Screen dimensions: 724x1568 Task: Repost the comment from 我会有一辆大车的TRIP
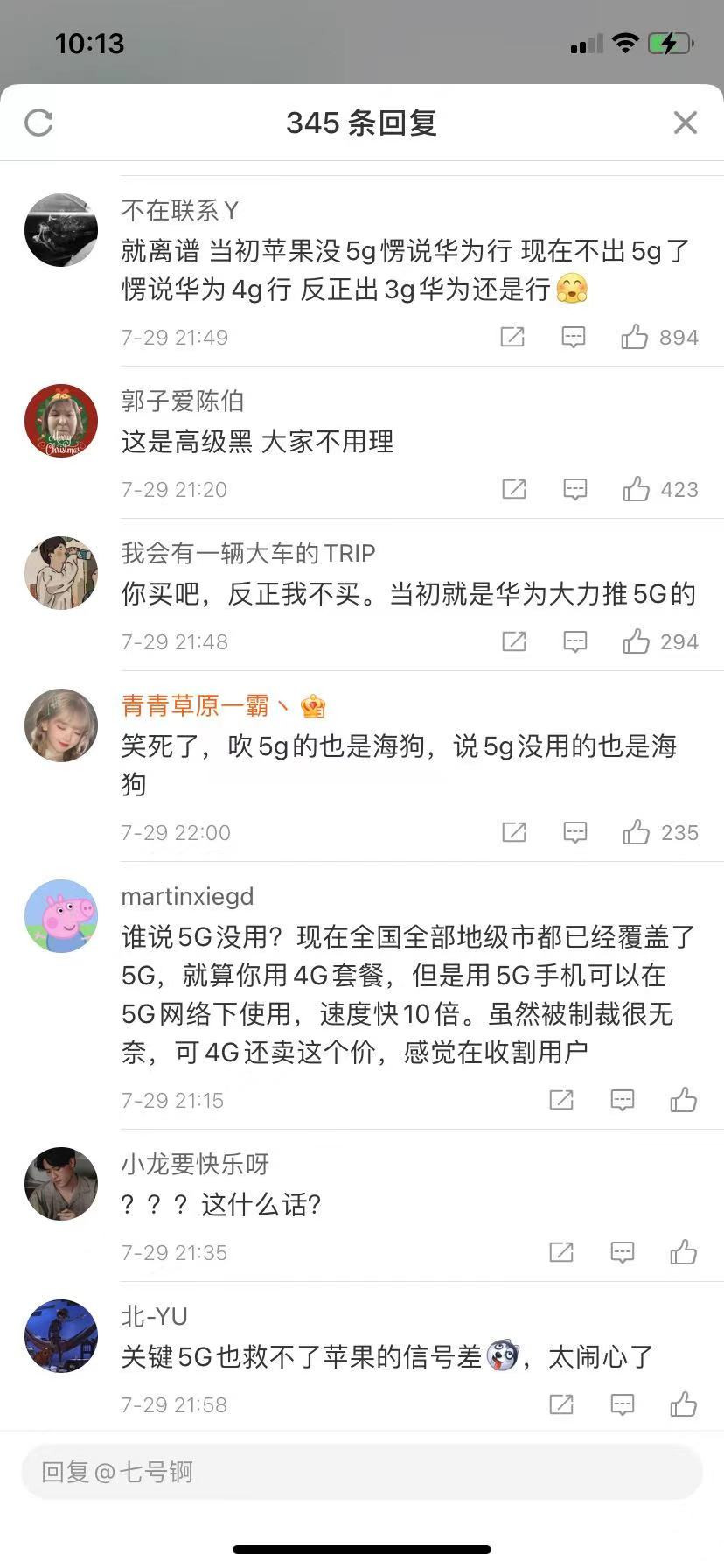pos(514,642)
